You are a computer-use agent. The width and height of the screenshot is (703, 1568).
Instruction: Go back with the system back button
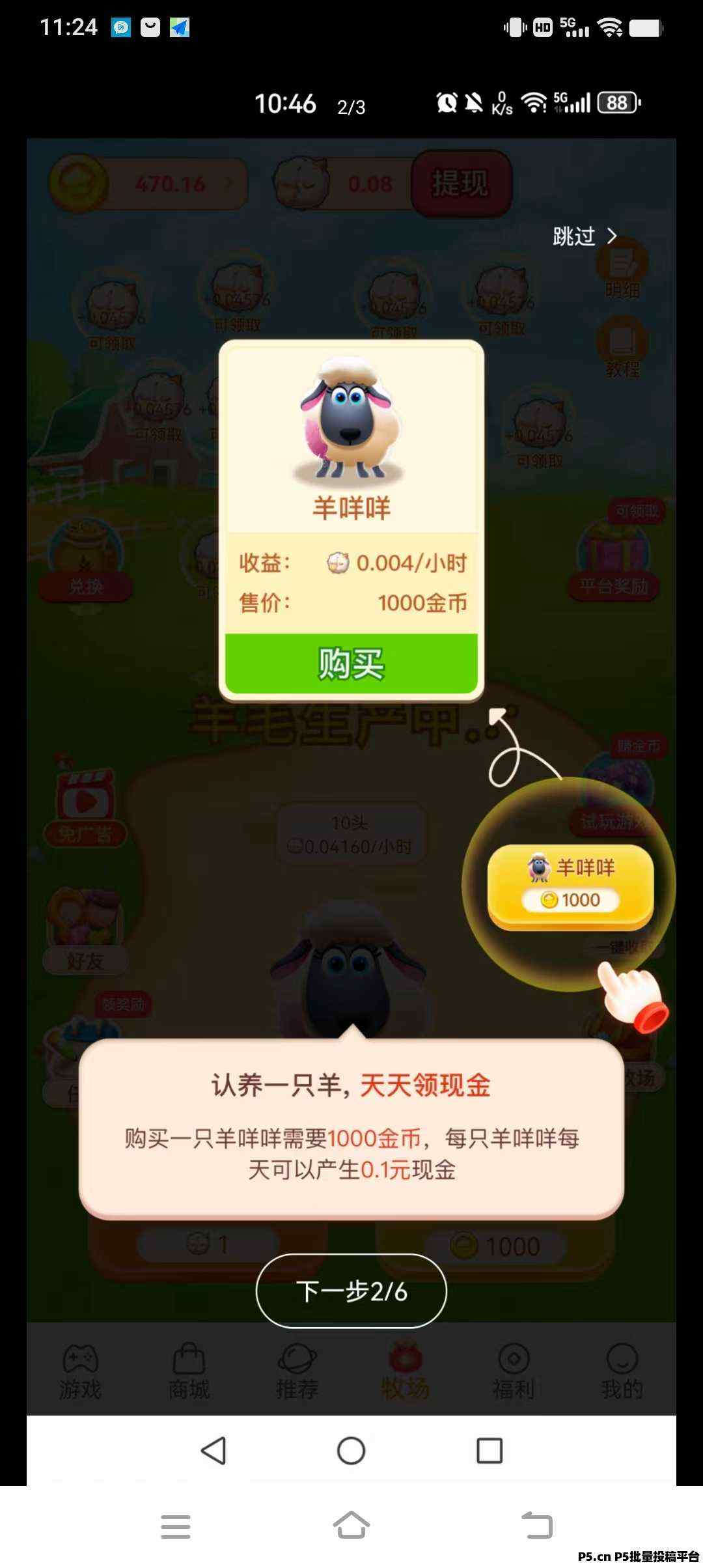pos(537,1525)
